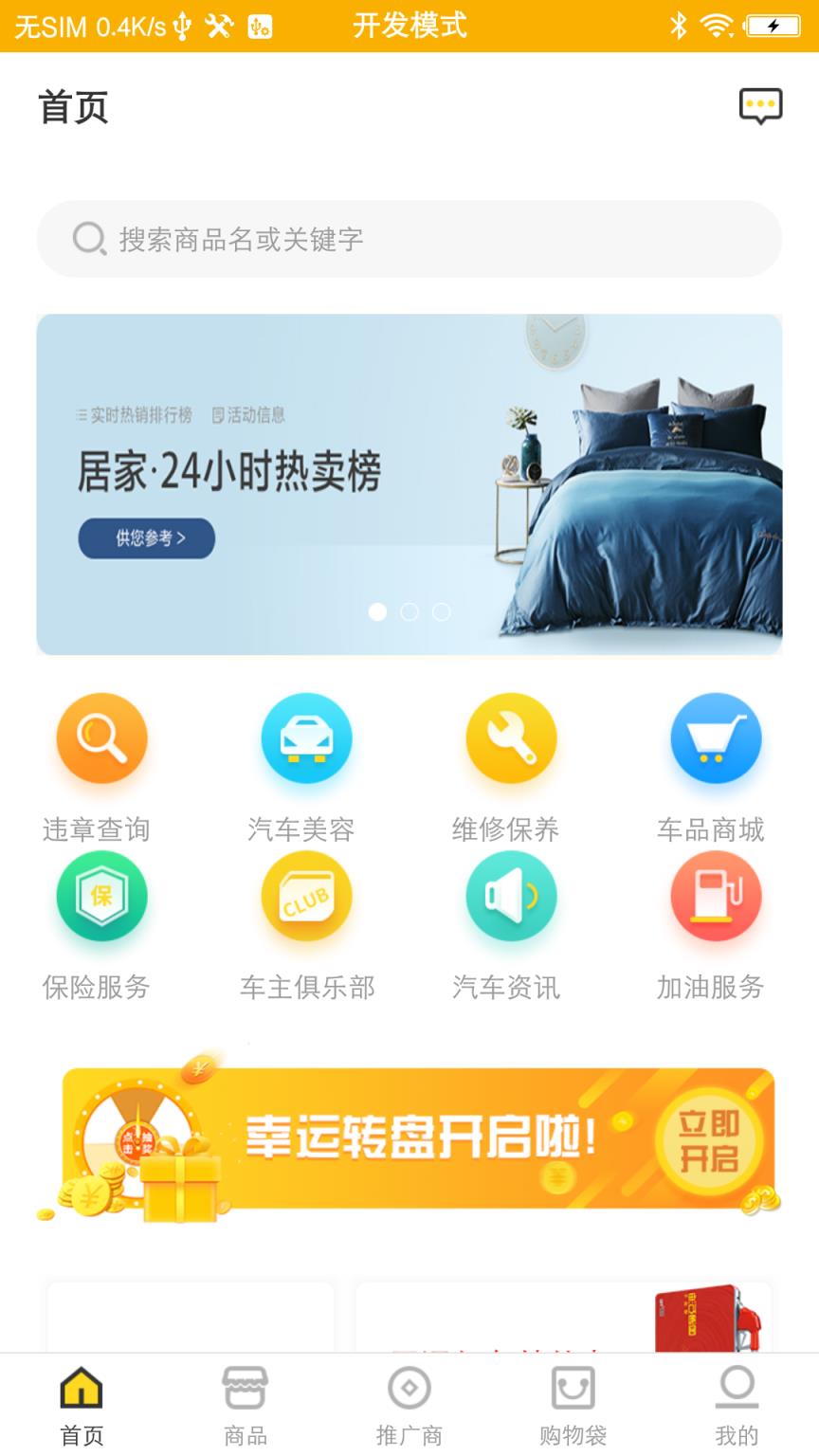Open the 保险服务 insurance service icon
This screenshot has height=1456, width=819.
(x=101, y=896)
